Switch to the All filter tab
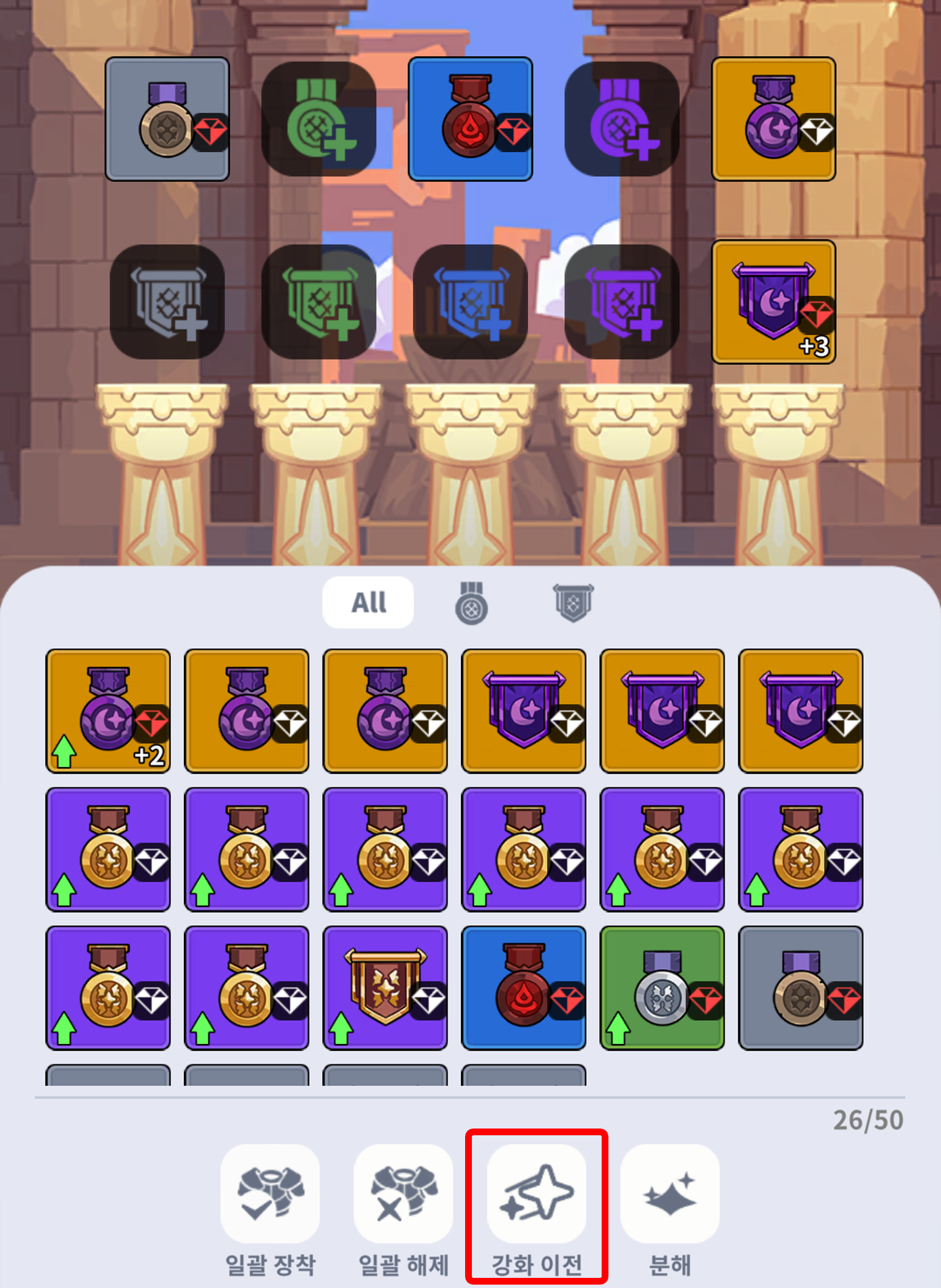The image size is (941, 1288). click(x=368, y=602)
